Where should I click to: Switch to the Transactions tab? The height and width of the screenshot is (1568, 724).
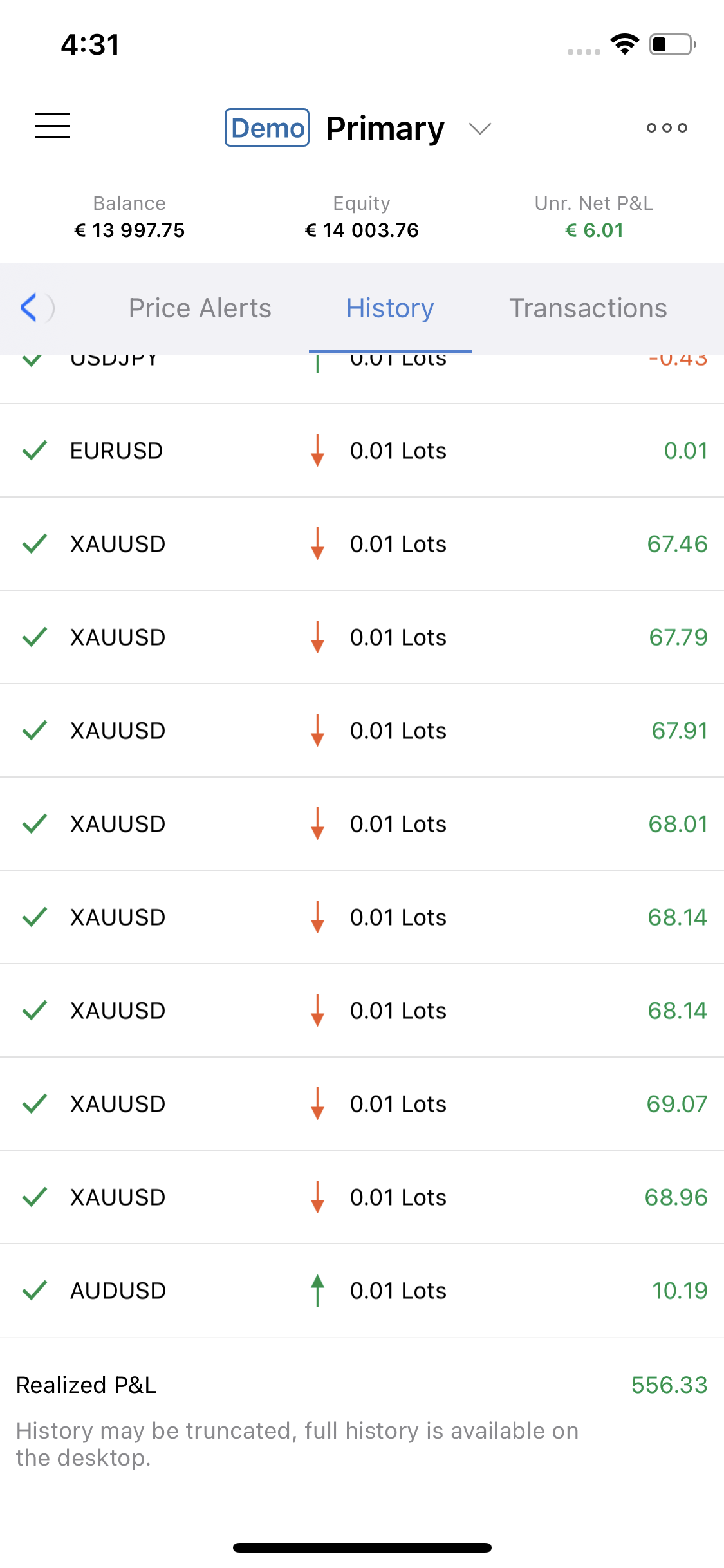[x=588, y=308]
